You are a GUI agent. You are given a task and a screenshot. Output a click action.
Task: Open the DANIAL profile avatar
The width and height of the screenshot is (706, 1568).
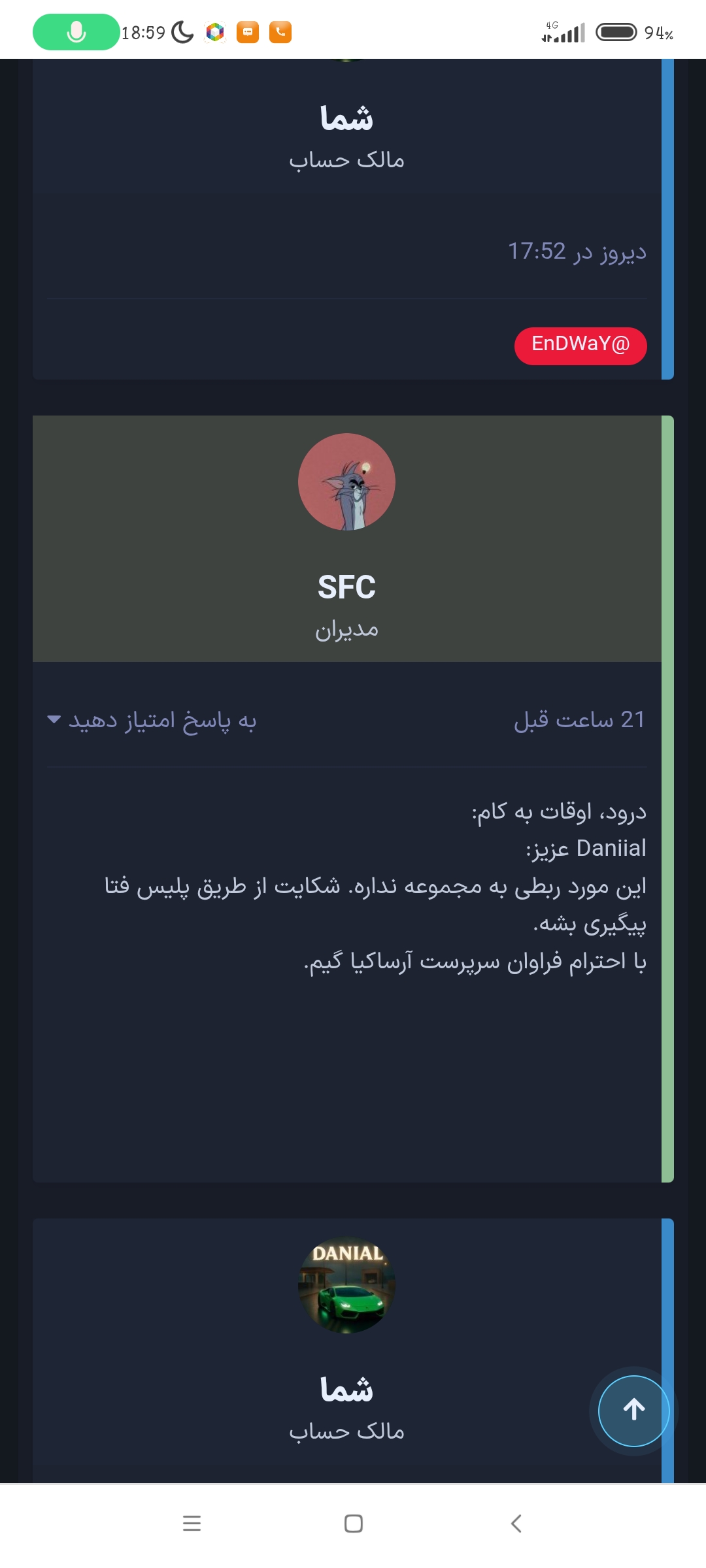pos(346,1285)
